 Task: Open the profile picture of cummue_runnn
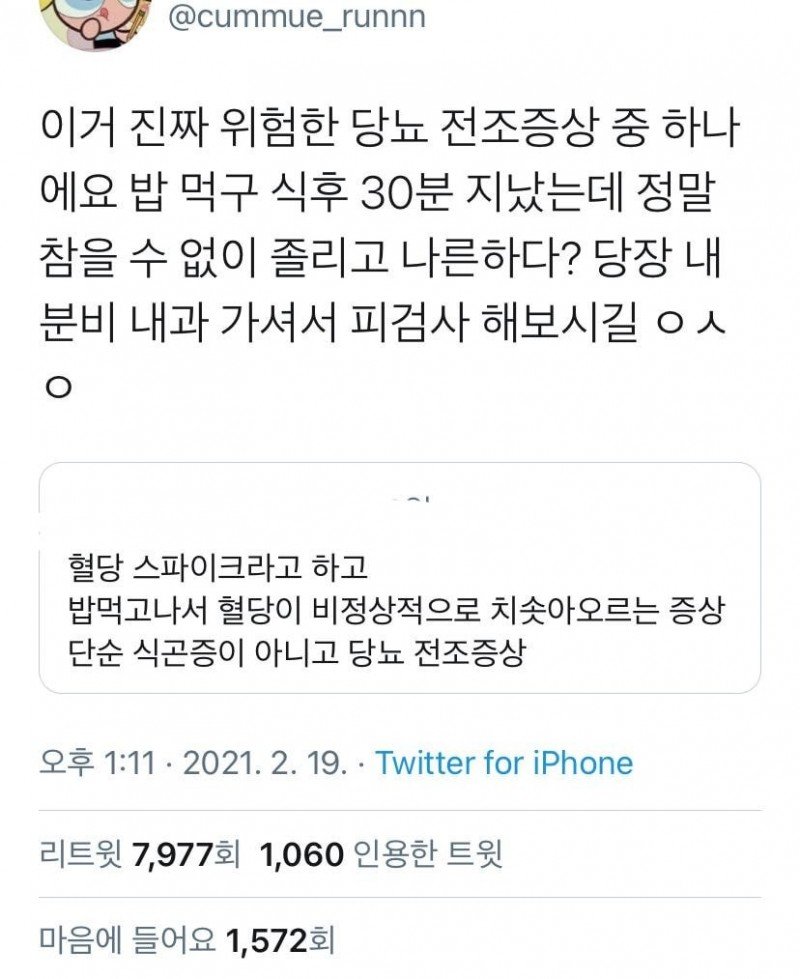(x=95, y=18)
